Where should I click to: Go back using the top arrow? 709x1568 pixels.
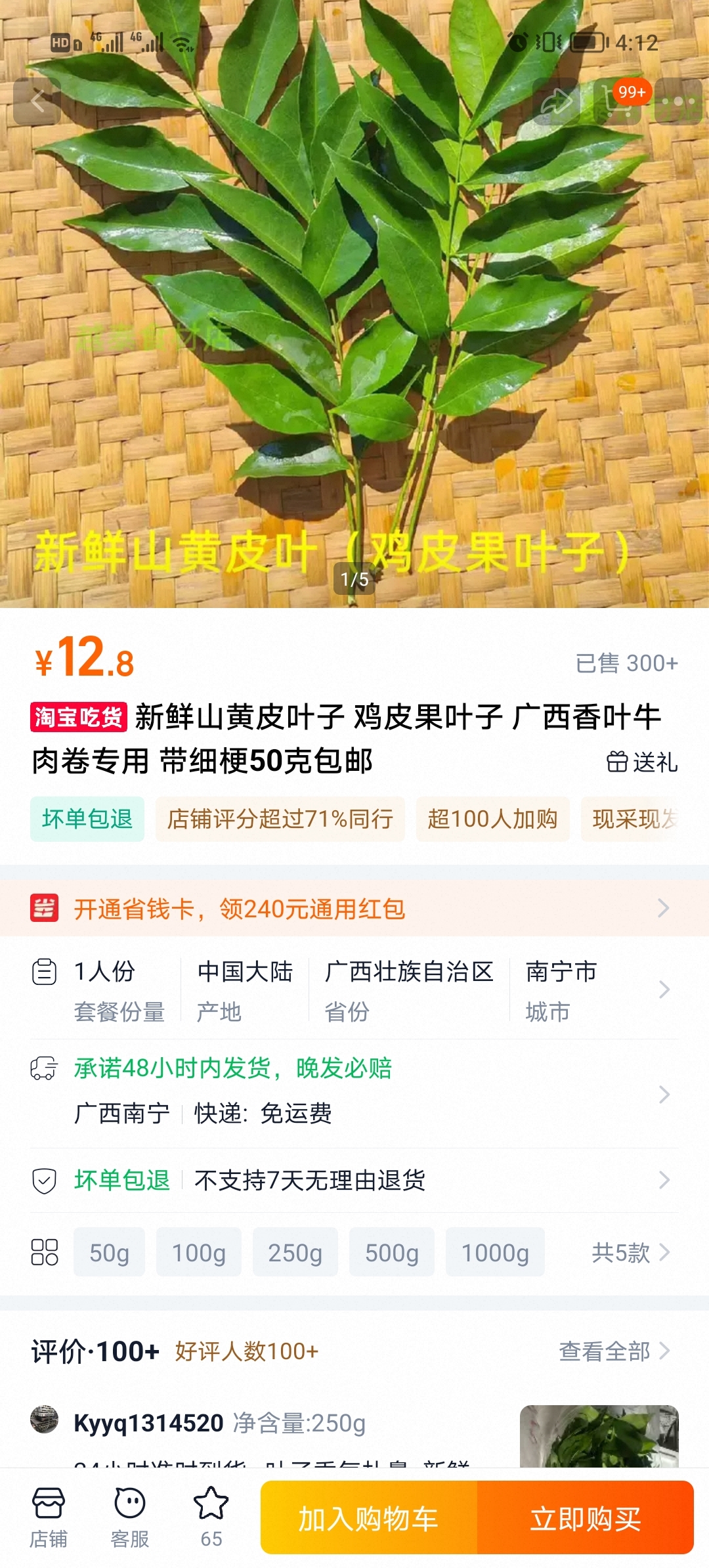[x=37, y=102]
